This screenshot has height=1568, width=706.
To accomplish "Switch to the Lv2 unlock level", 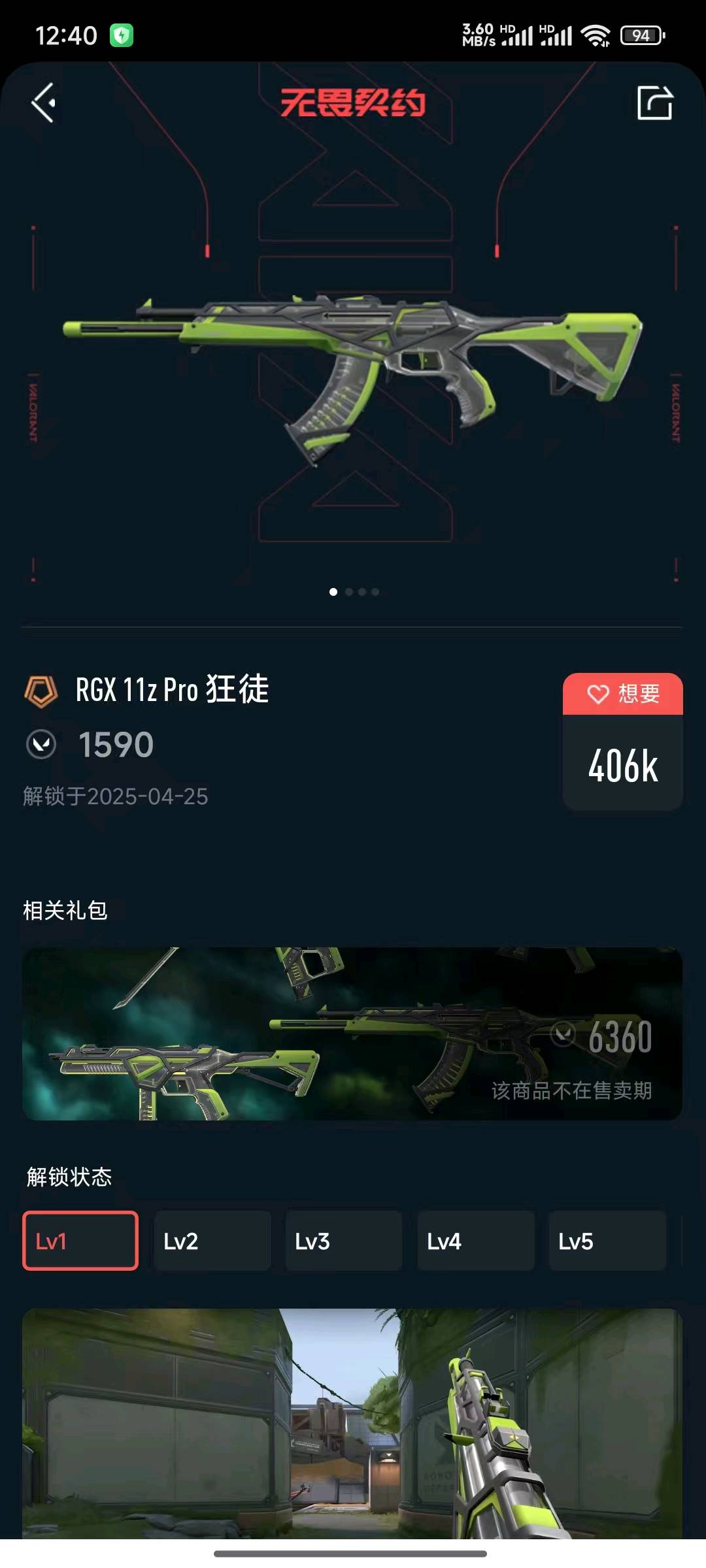I will point(212,1241).
